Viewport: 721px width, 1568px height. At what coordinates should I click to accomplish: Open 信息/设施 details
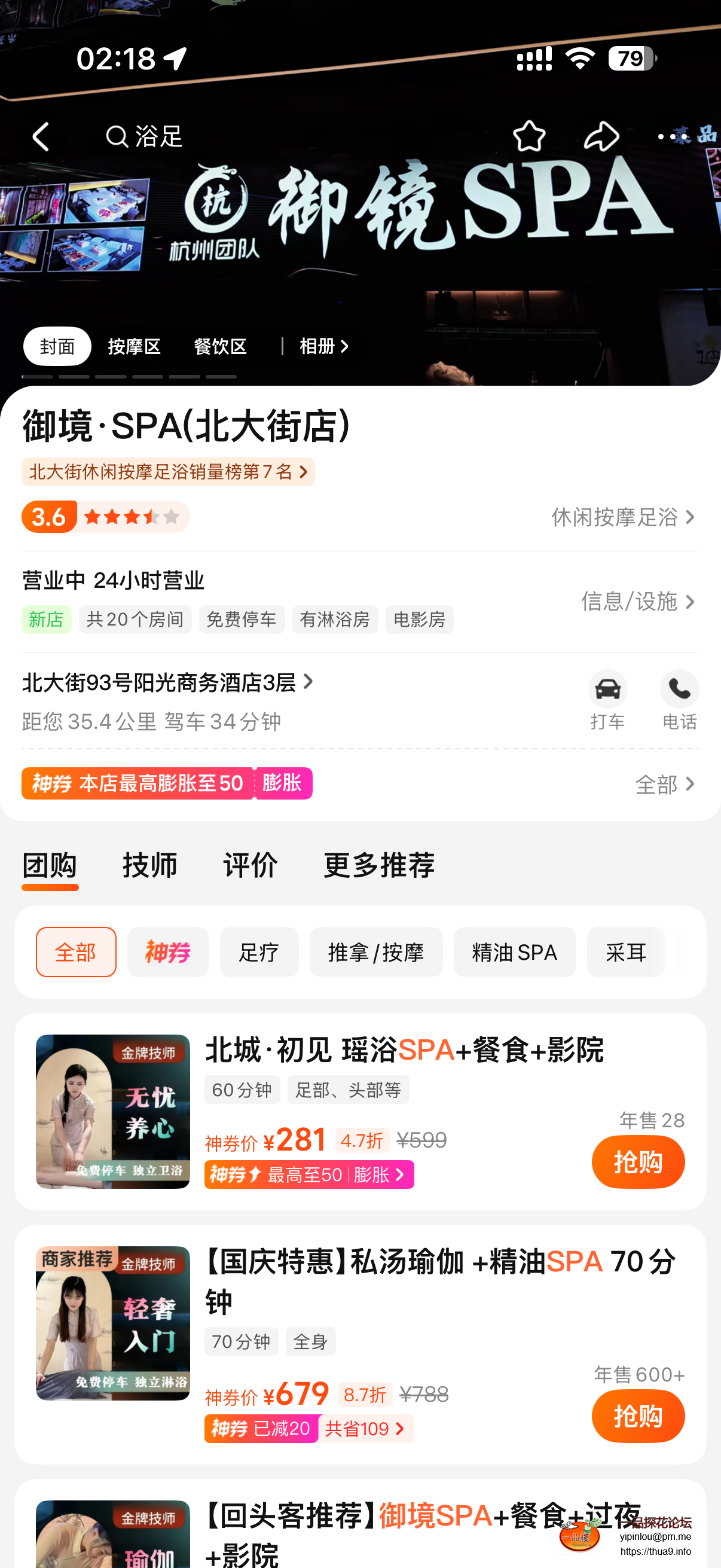pyautogui.click(x=637, y=602)
